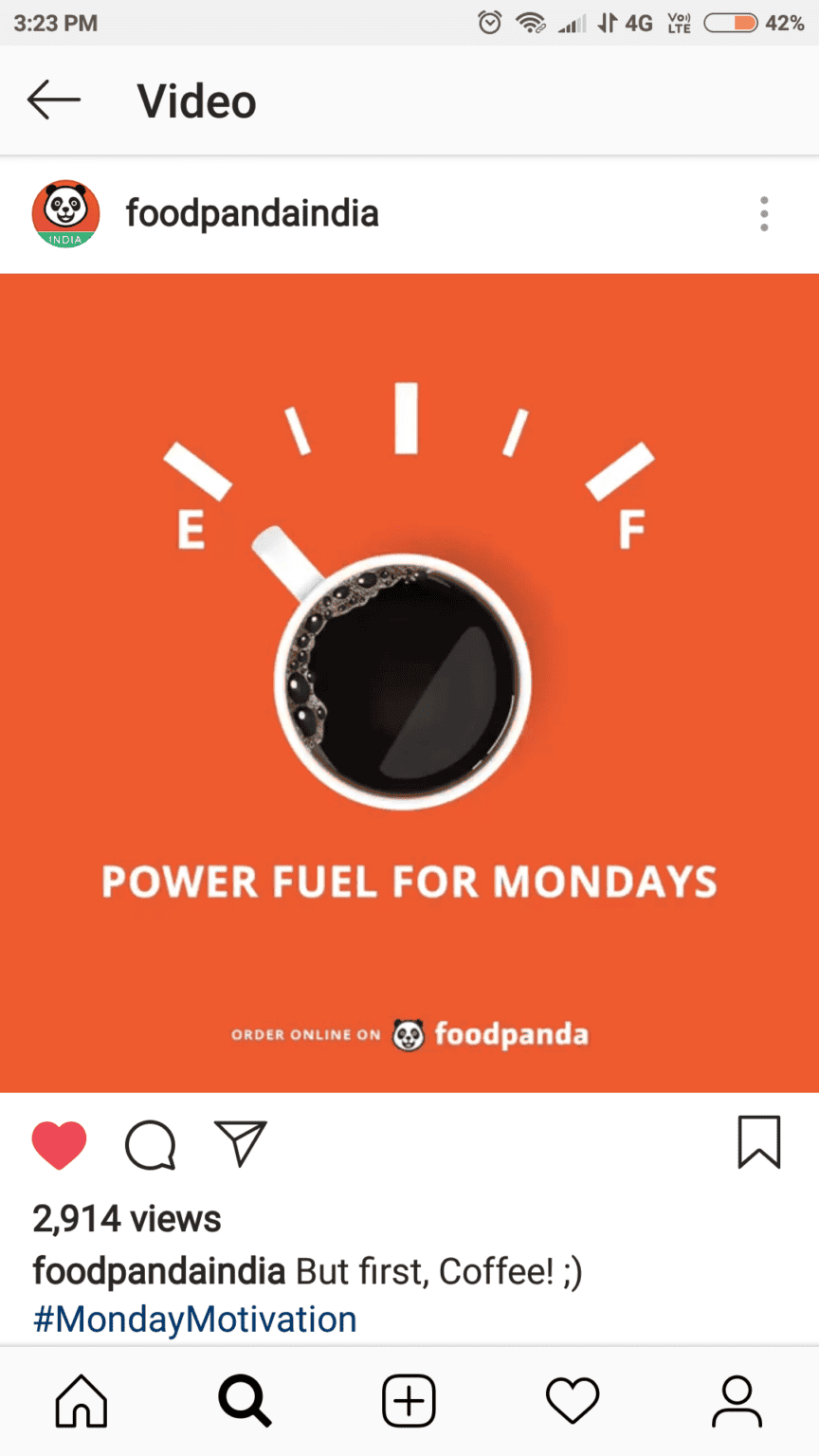Image resolution: width=819 pixels, height=1456 pixels.
Task: Open foodpandaindia's profile picture
Action: [x=65, y=214]
